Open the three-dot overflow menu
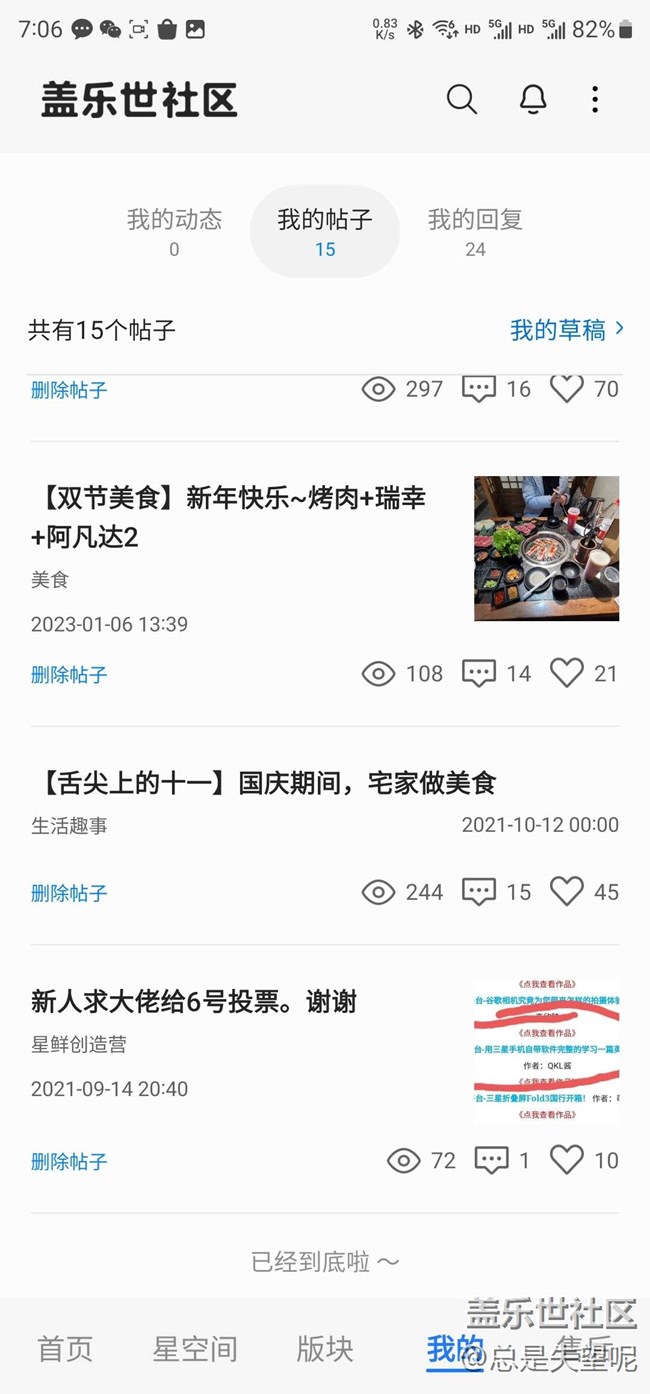 [595, 99]
